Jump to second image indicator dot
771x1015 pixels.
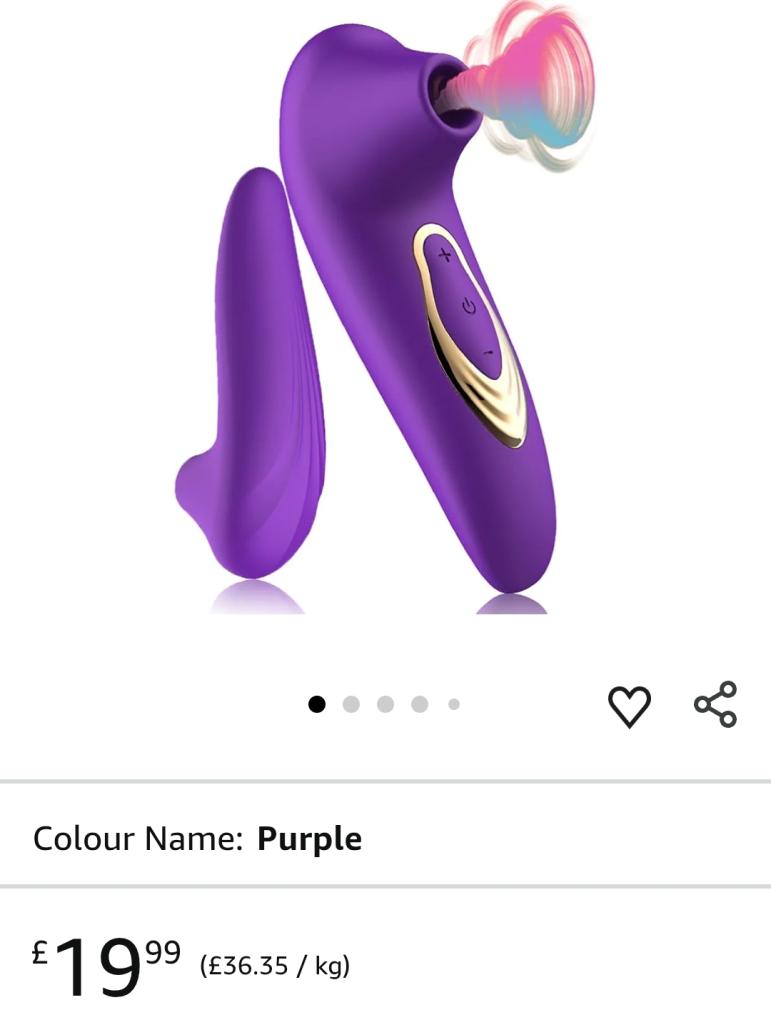click(351, 704)
